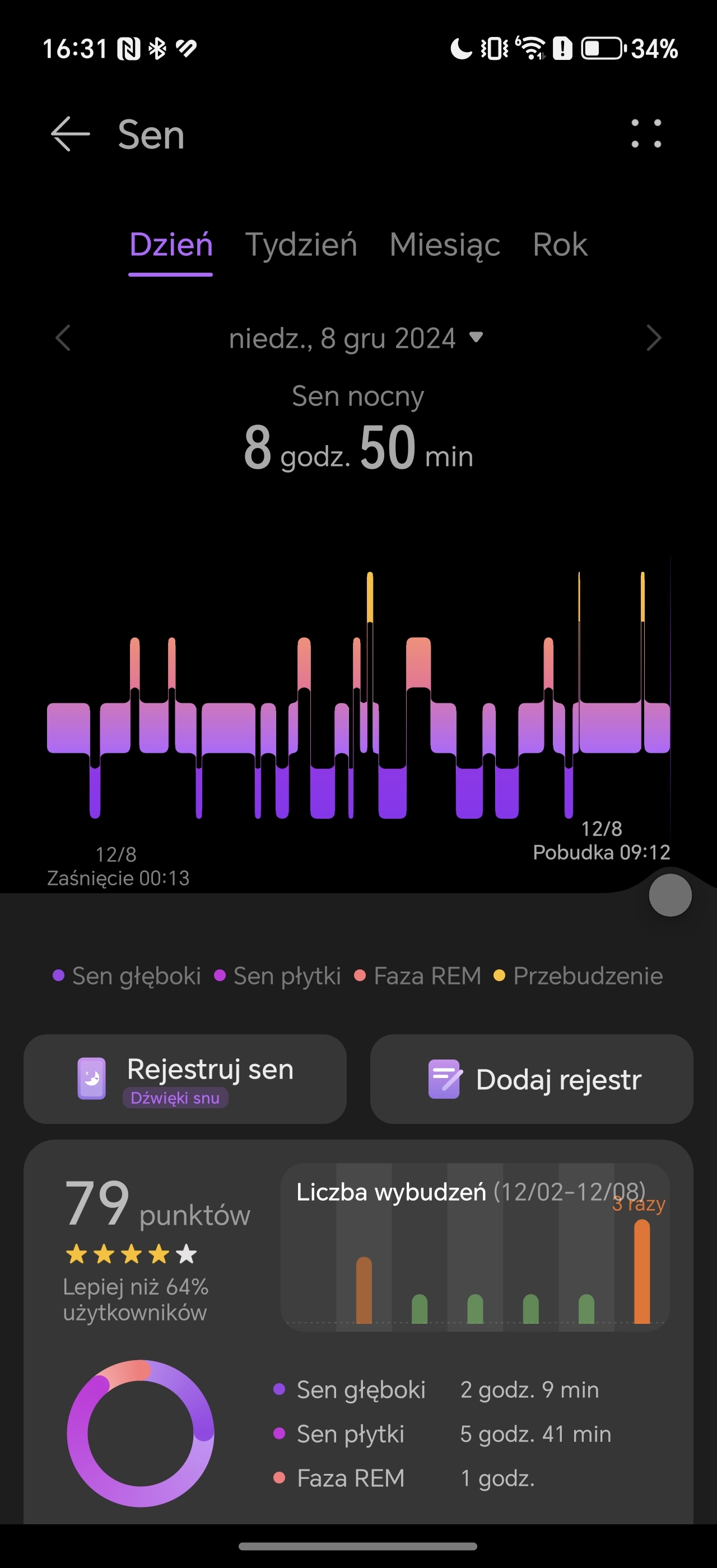This screenshot has height=1568, width=717.
Task: Open the Liczba wybudzeń chart card
Action: coord(475,1247)
